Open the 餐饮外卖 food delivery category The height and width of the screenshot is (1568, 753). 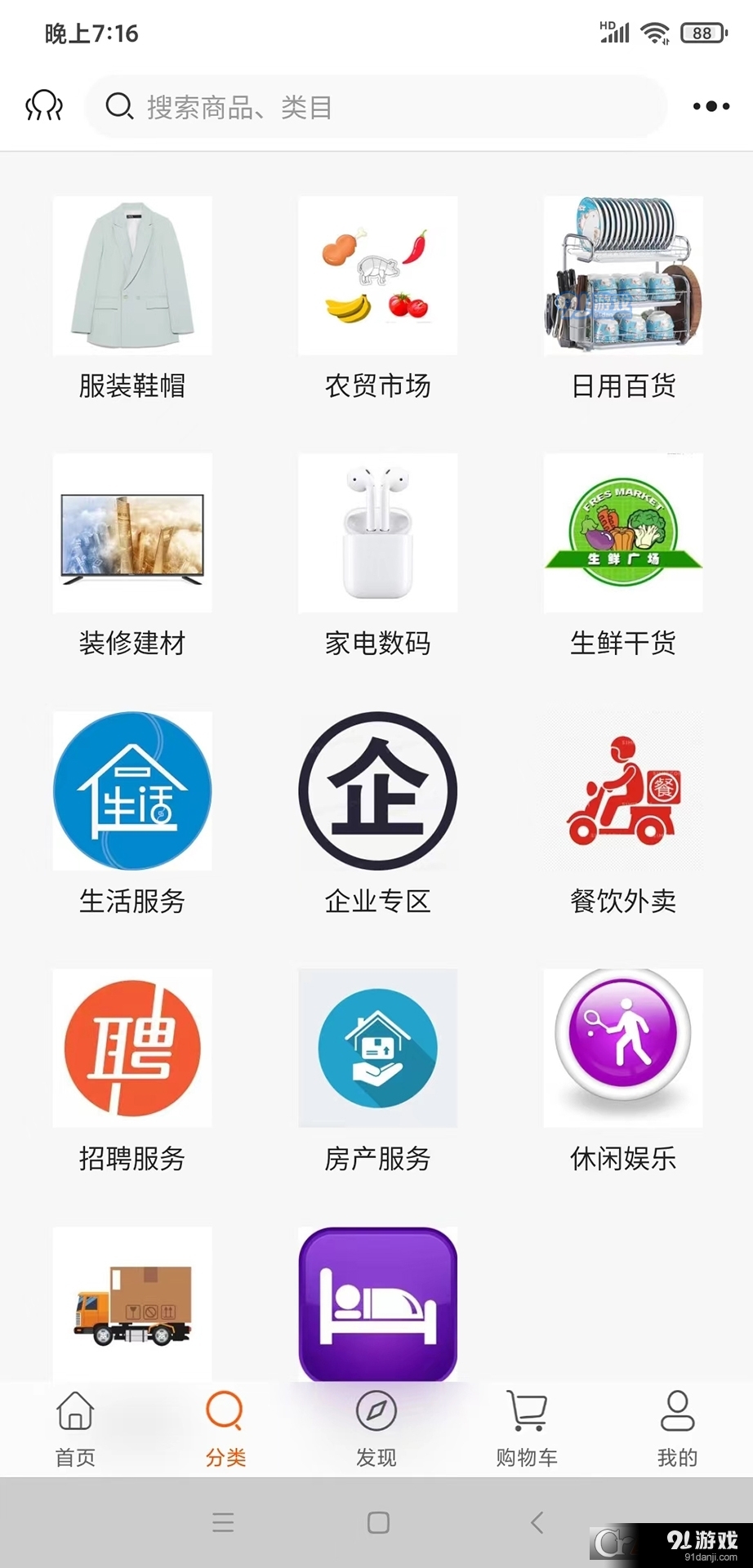[x=622, y=808]
